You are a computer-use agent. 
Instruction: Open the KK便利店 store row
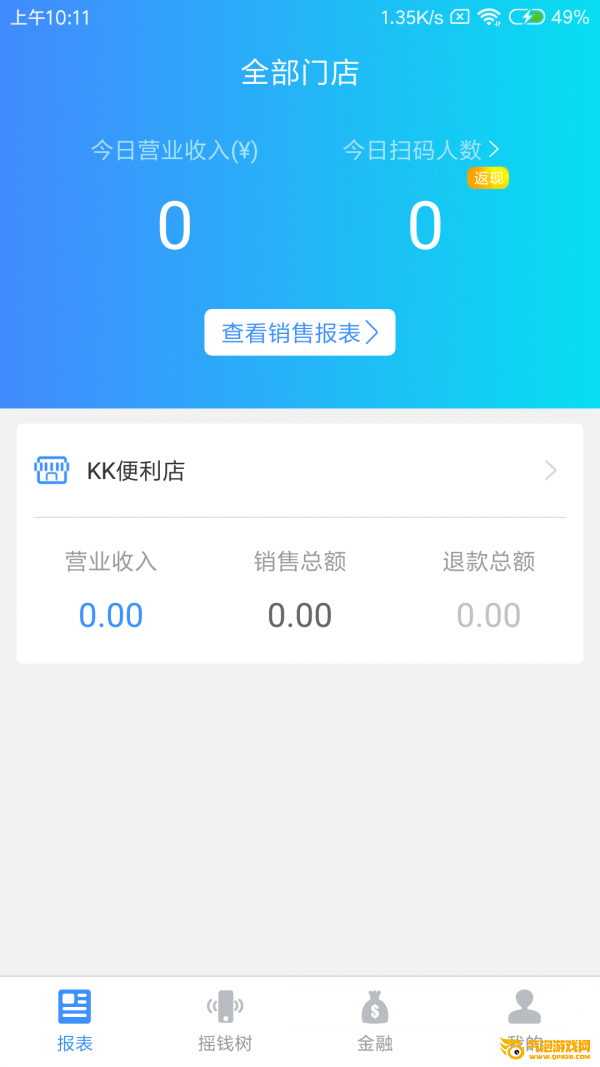(299, 471)
